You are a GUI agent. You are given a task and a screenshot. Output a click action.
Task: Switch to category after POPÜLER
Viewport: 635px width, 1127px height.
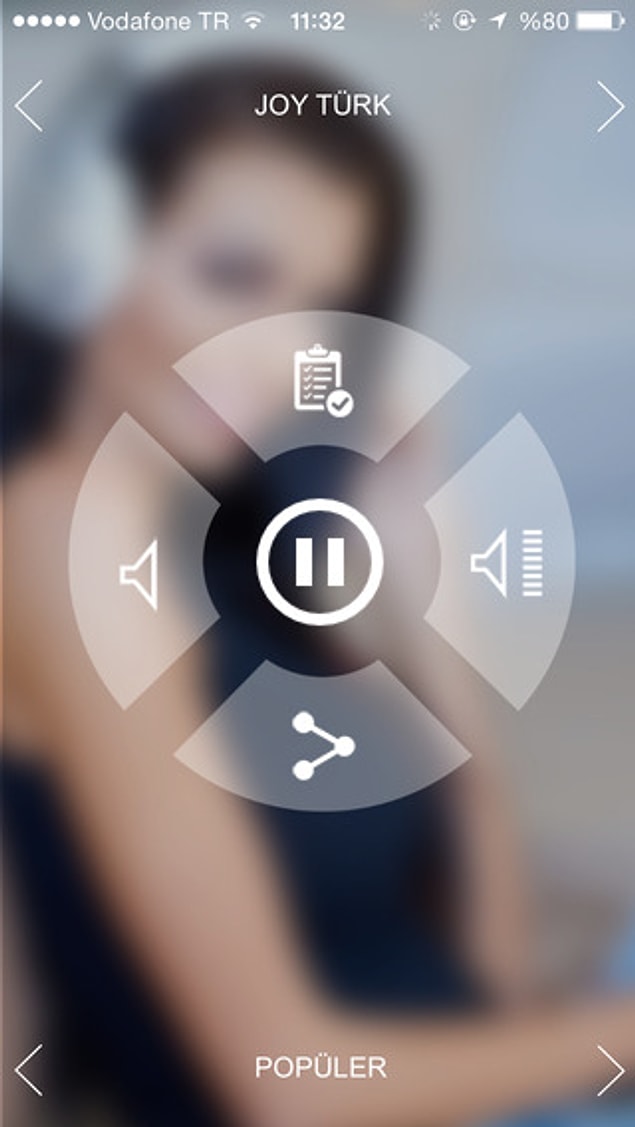coord(609,1069)
